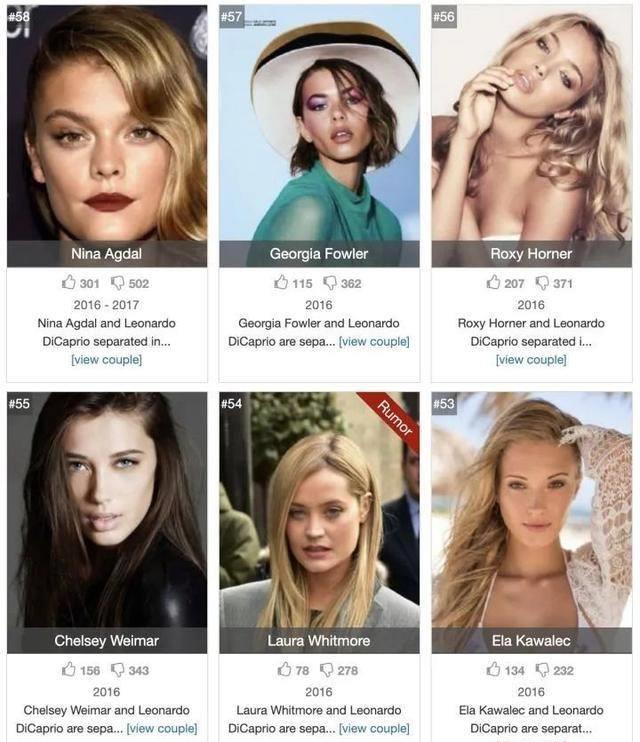The image size is (640, 742).
Task: Thumbs down the Roxy Horner couple
Action: 543,283
